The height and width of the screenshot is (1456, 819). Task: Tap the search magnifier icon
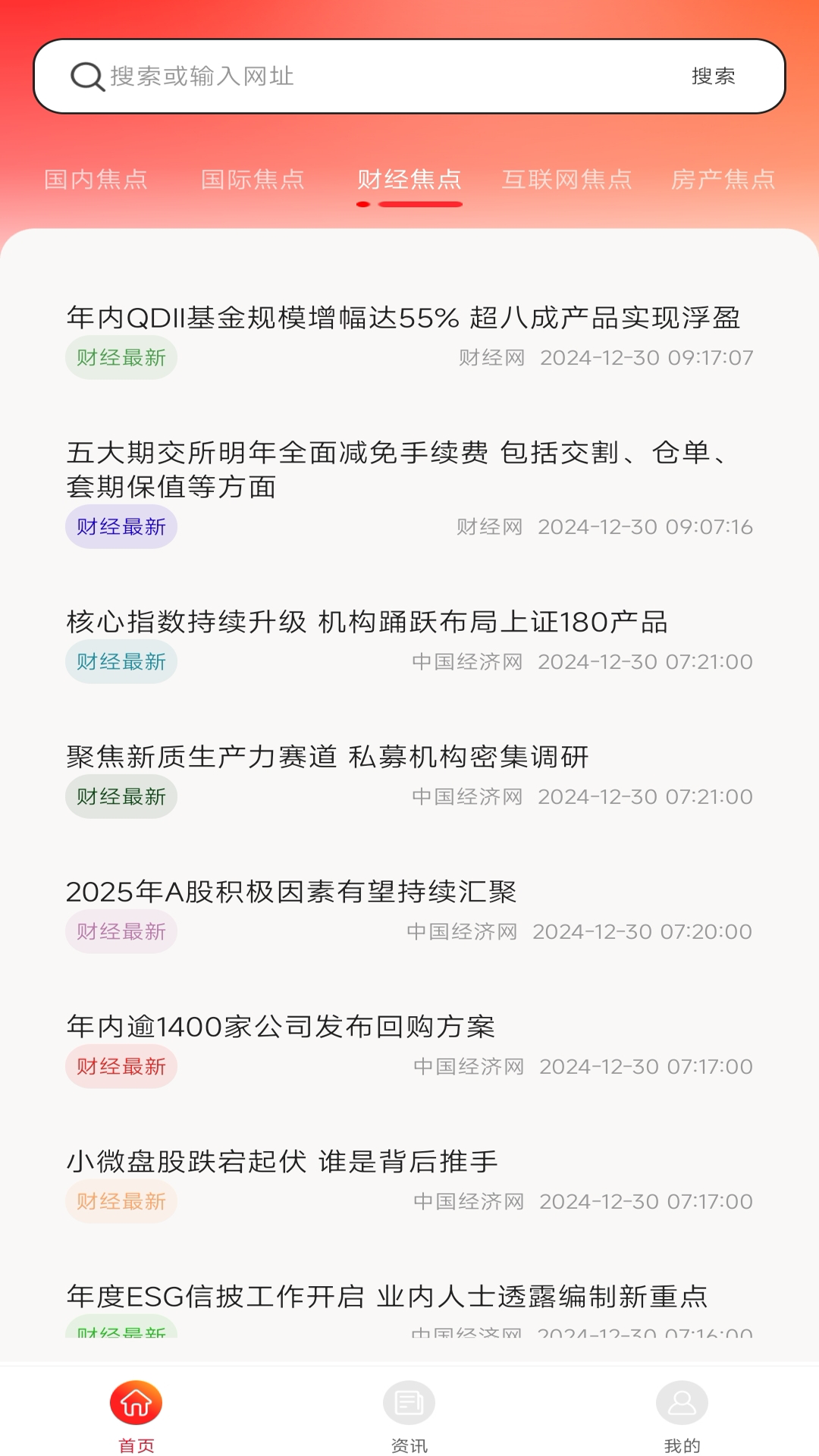[88, 76]
